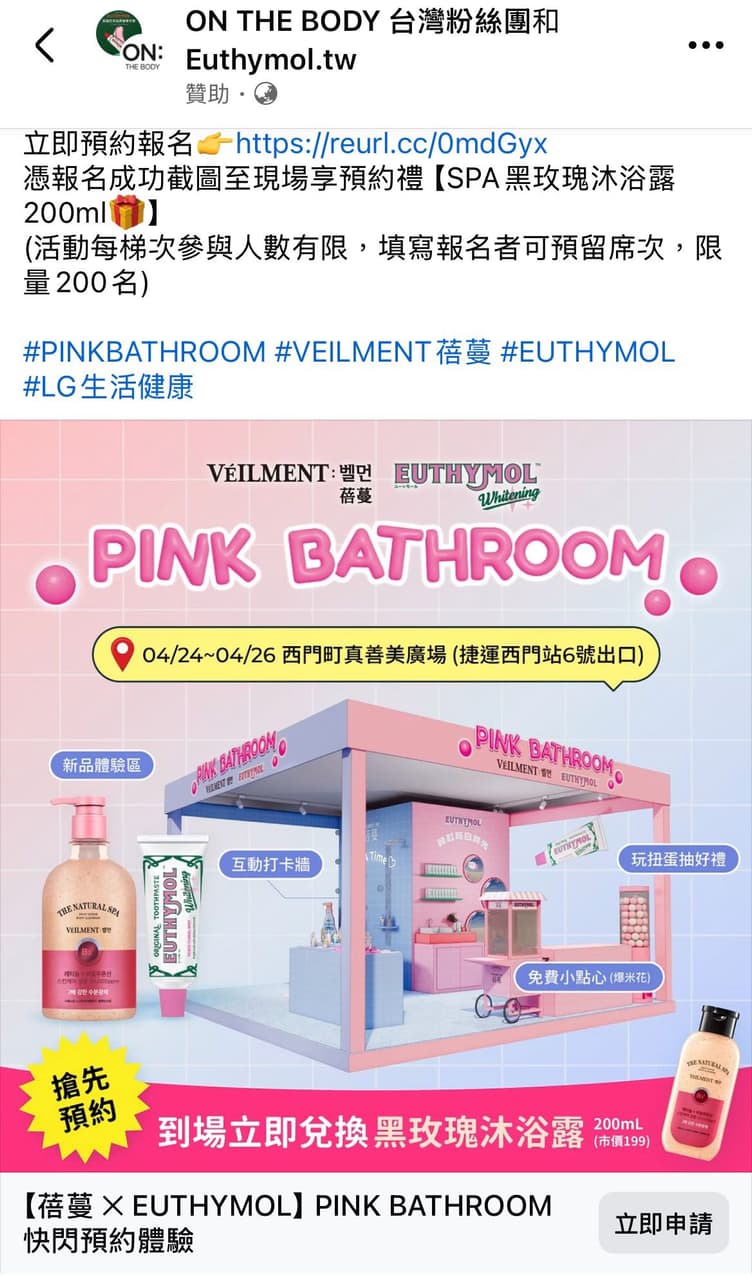
Task: Open the #EUTHYMOL hashtag
Action: pyautogui.click(x=587, y=351)
